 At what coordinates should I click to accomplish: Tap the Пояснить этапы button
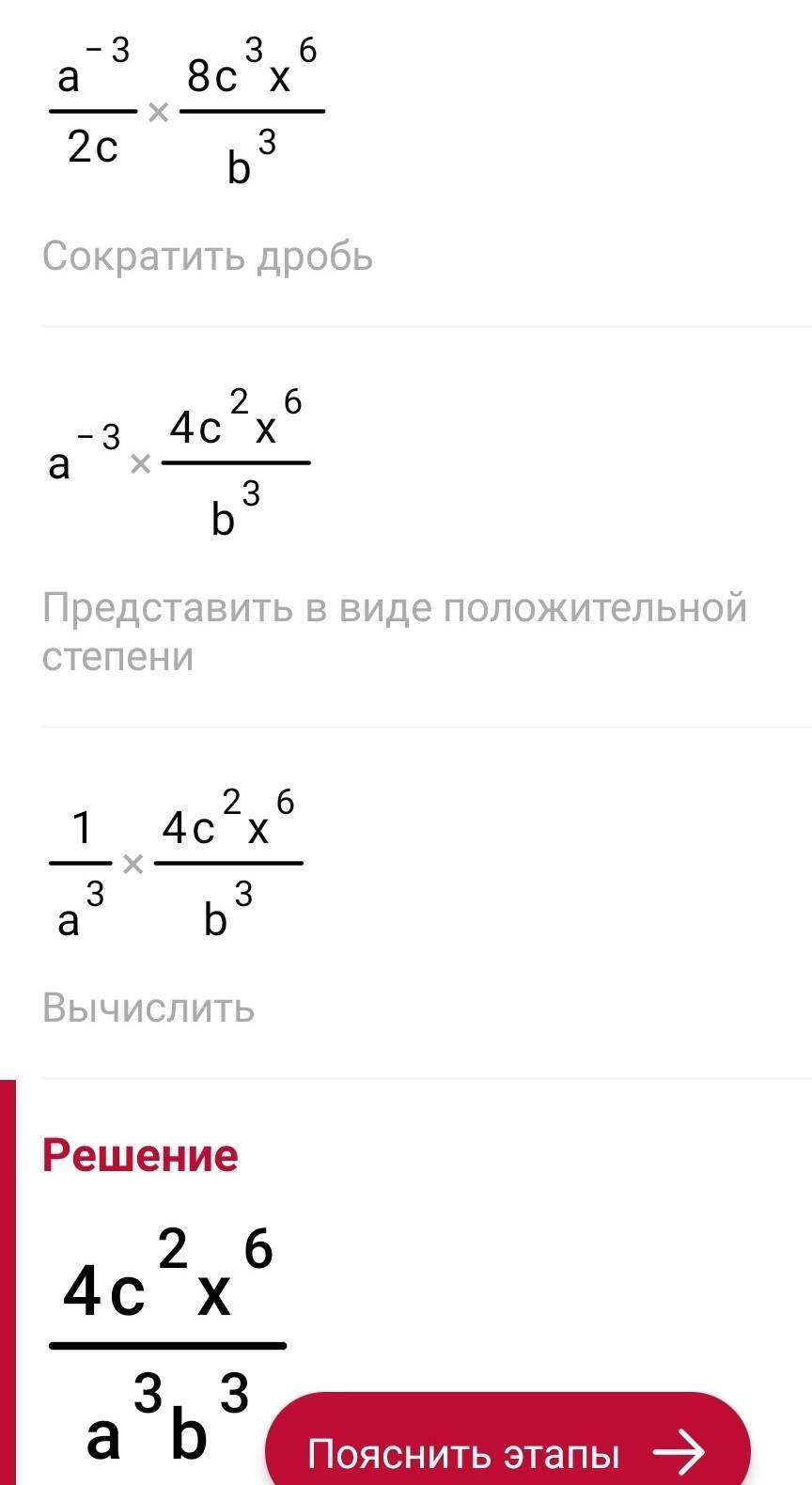pyautogui.click(x=507, y=1440)
